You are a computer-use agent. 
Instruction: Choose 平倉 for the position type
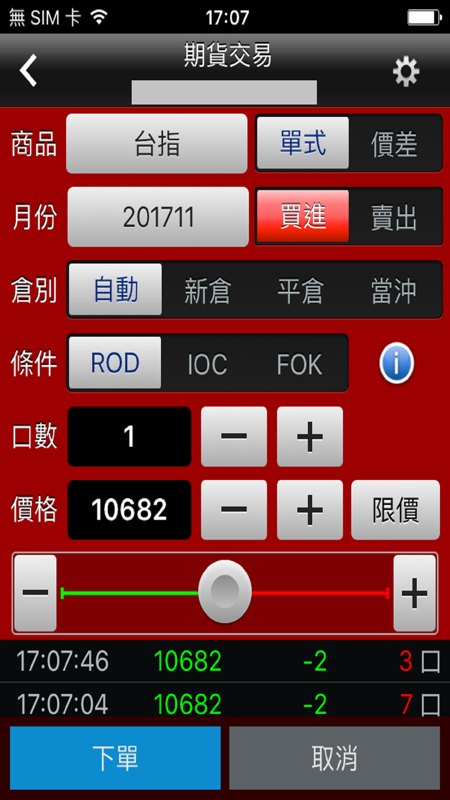[x=301, y=290]
